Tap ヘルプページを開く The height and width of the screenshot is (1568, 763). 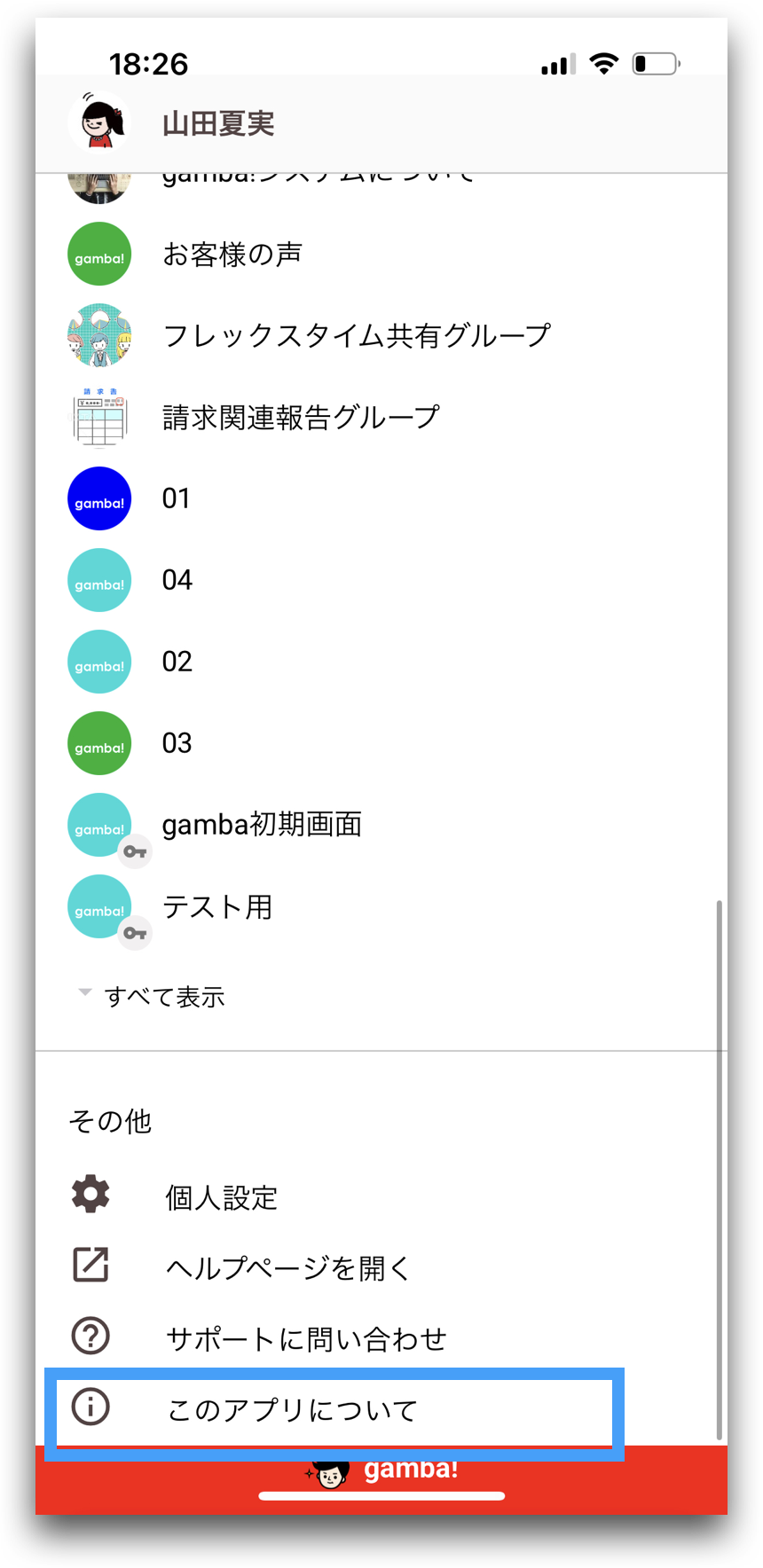(x=381, y=1267)
